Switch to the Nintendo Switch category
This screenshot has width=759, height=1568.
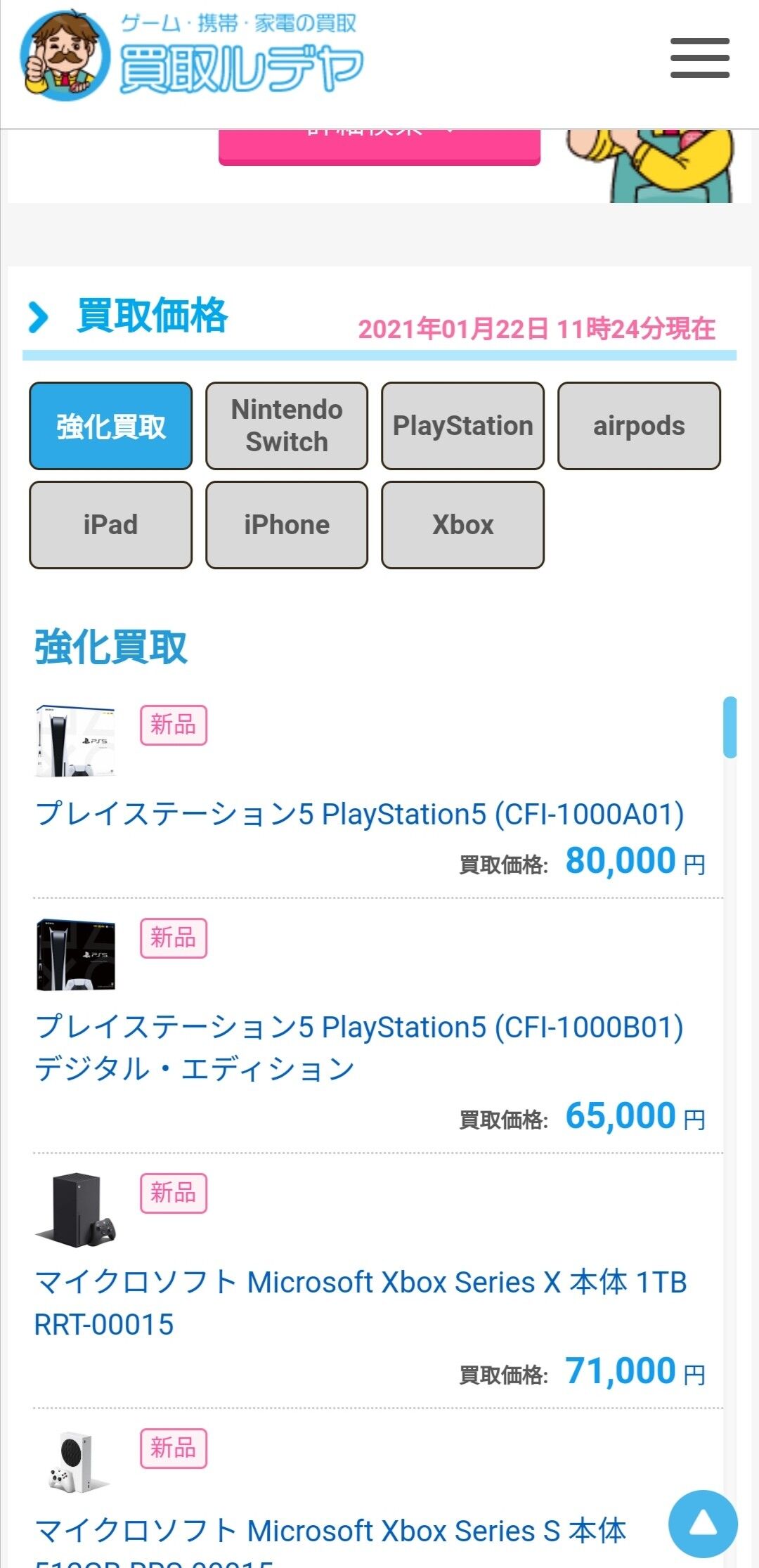pyautogui.click(x=286, y=425)
